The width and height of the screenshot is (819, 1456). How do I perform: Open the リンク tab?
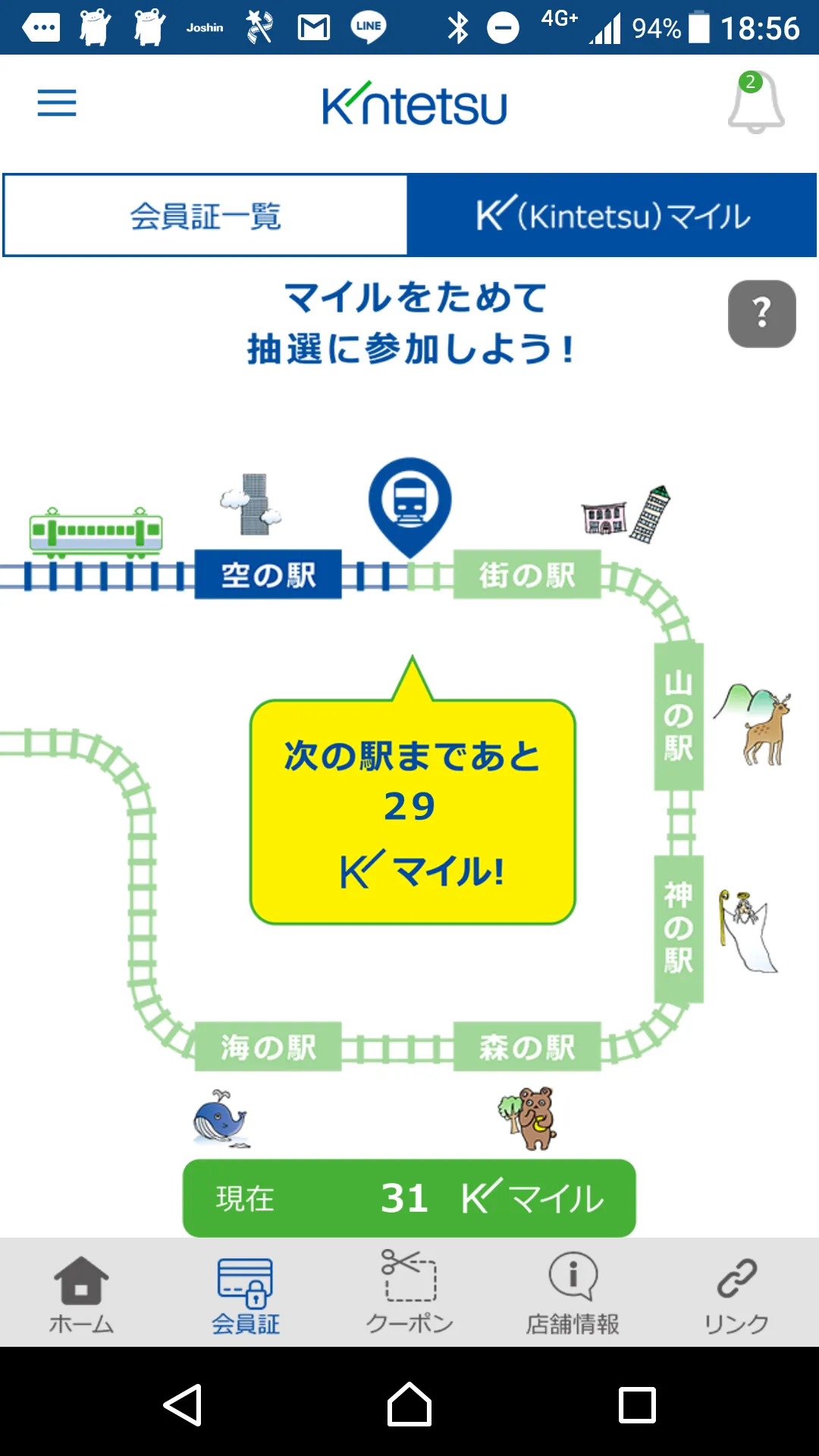point(736,1295)
